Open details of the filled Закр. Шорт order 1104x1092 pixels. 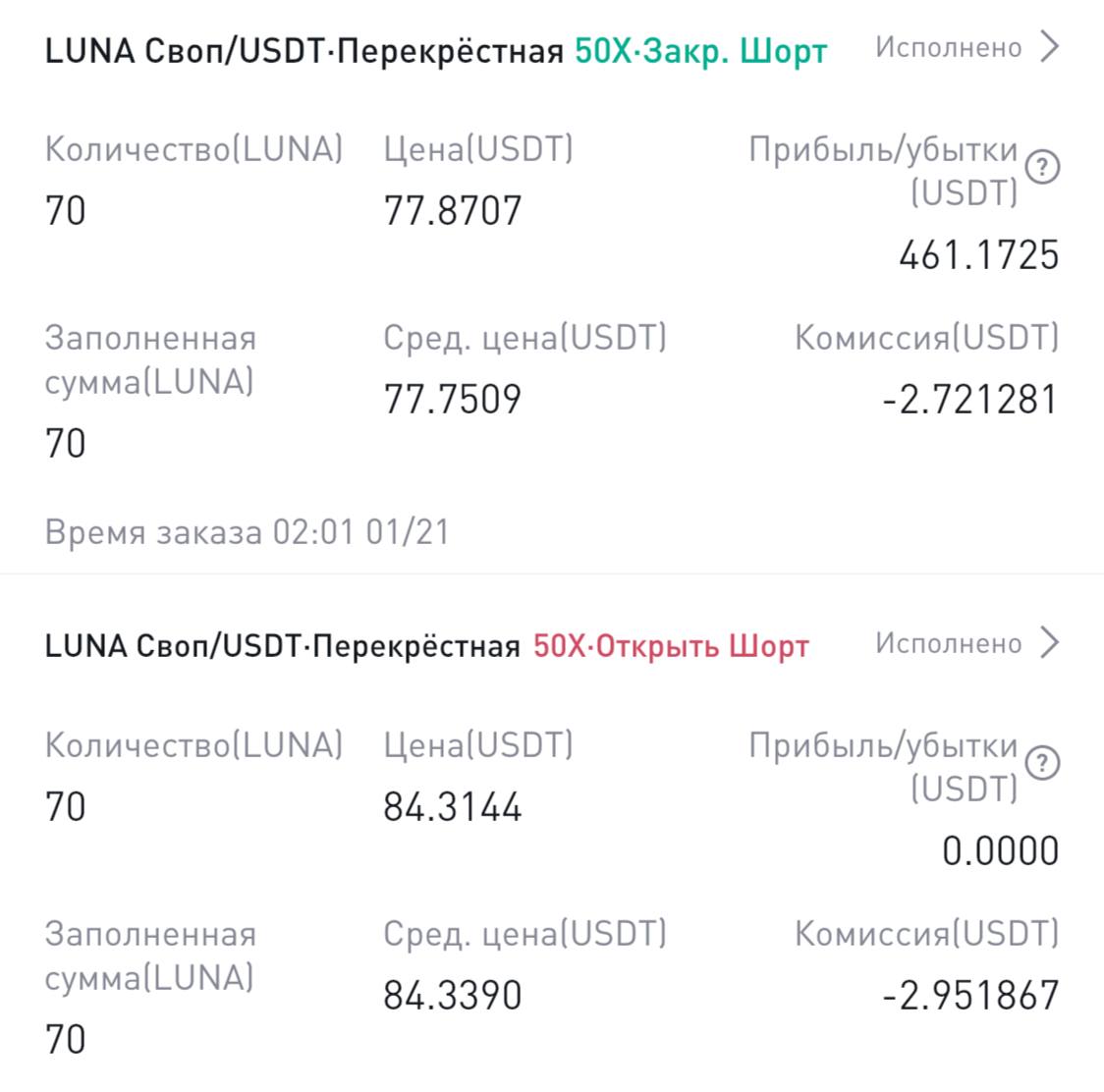[1049, 47]
